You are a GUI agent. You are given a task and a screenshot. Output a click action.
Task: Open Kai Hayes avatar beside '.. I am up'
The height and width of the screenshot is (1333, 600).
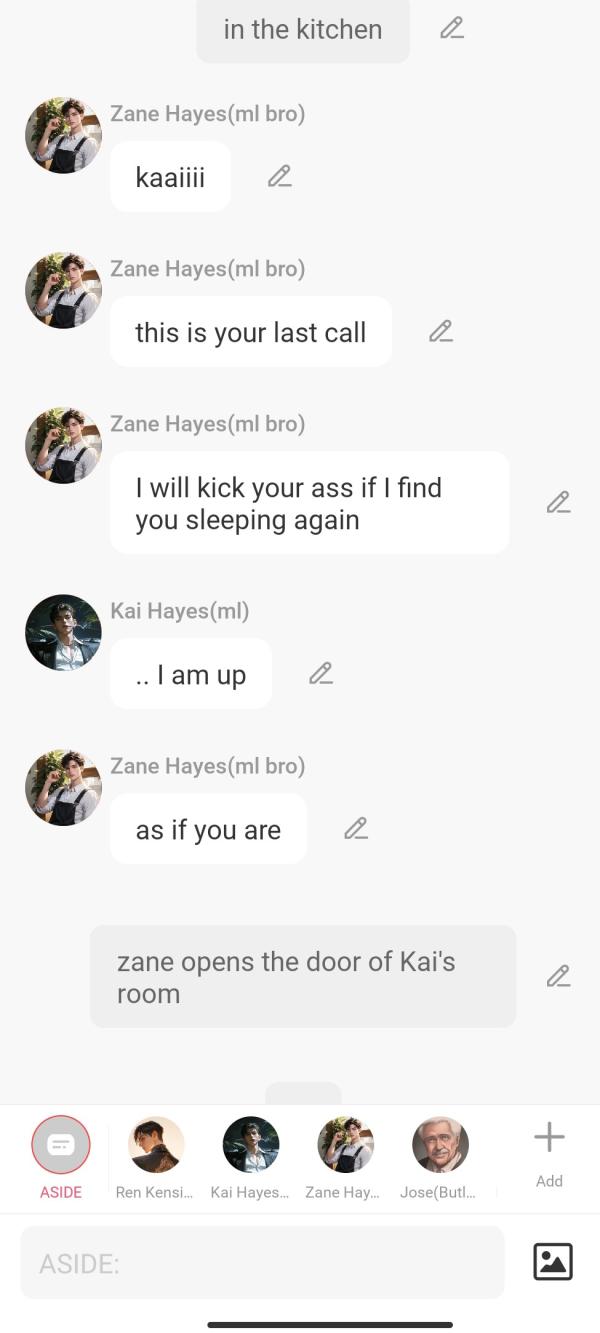tap(63, 633)
